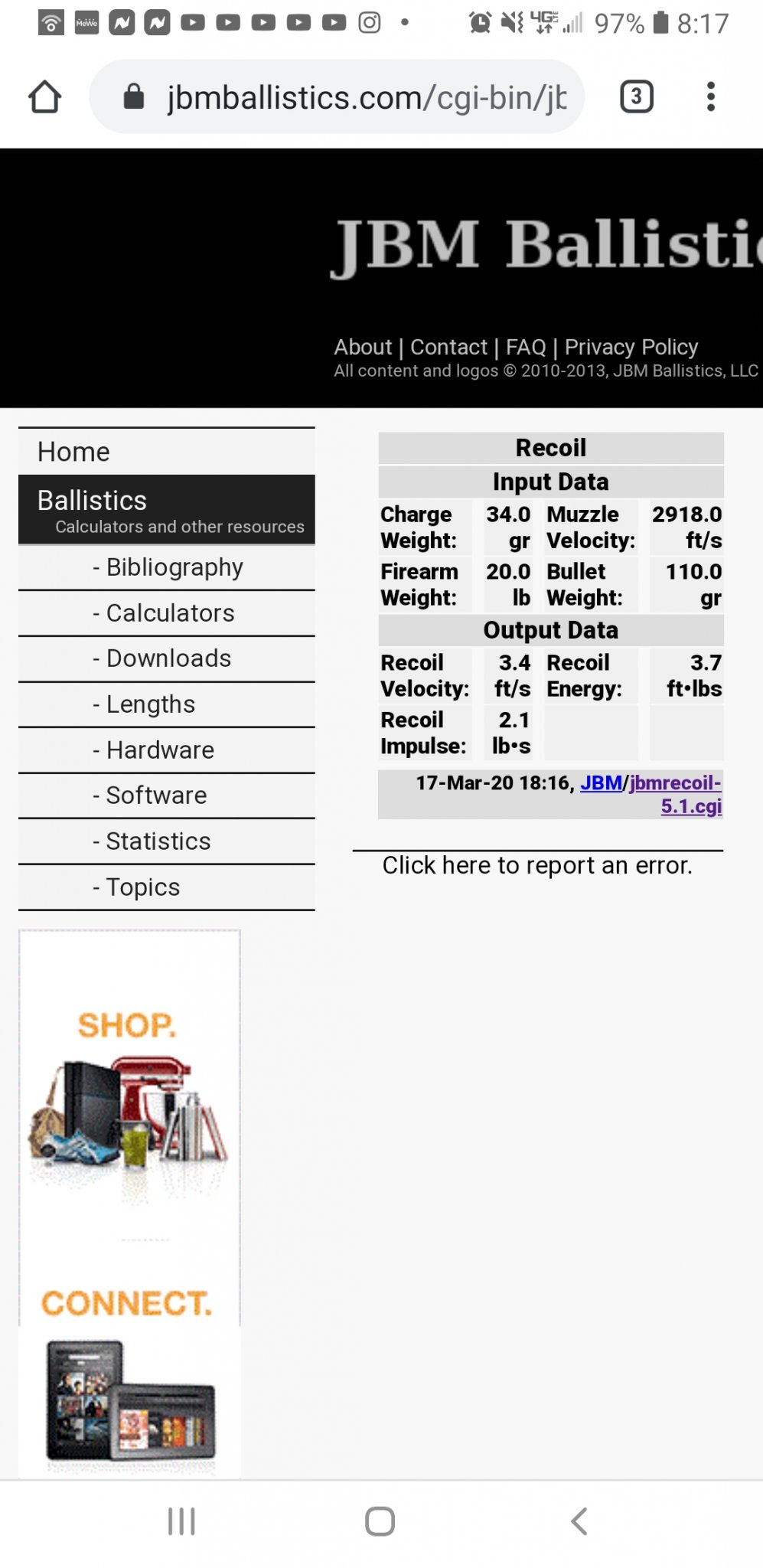View the Privacy Policy
763x1568 pixels.
point(631,348)
